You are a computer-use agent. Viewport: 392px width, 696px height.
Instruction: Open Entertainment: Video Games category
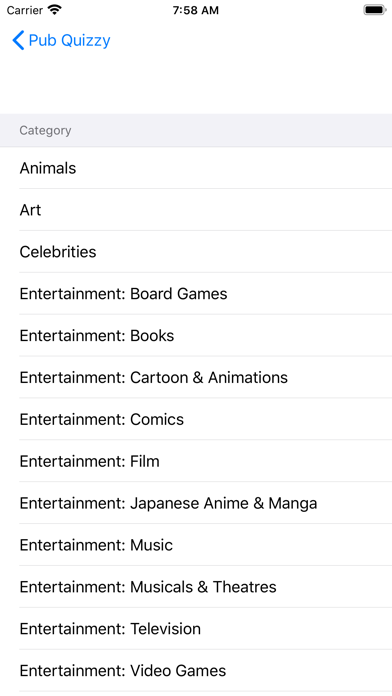[x=196, y=671]
